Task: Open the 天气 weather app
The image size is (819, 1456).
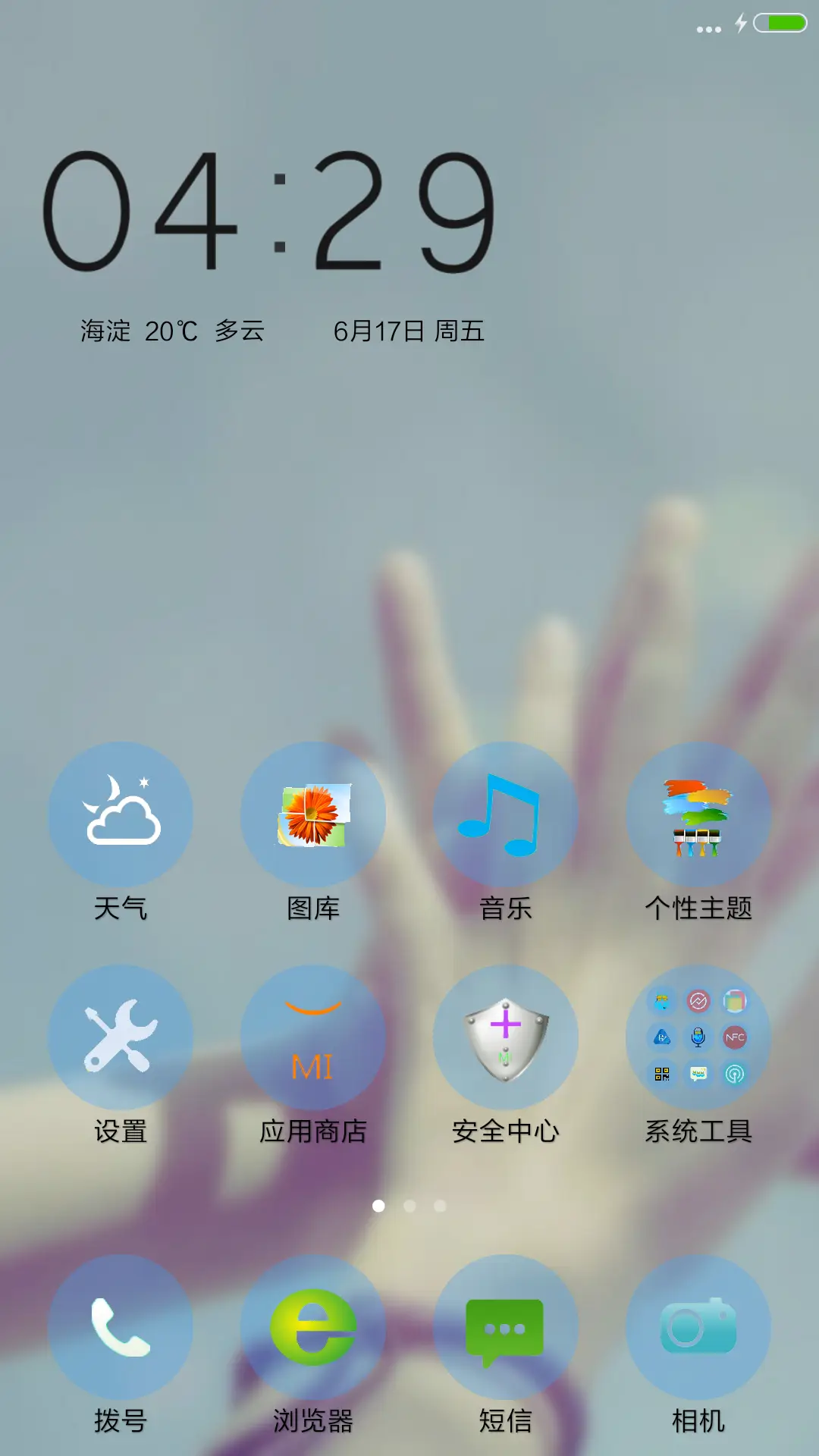Action: tap(120, 813)
